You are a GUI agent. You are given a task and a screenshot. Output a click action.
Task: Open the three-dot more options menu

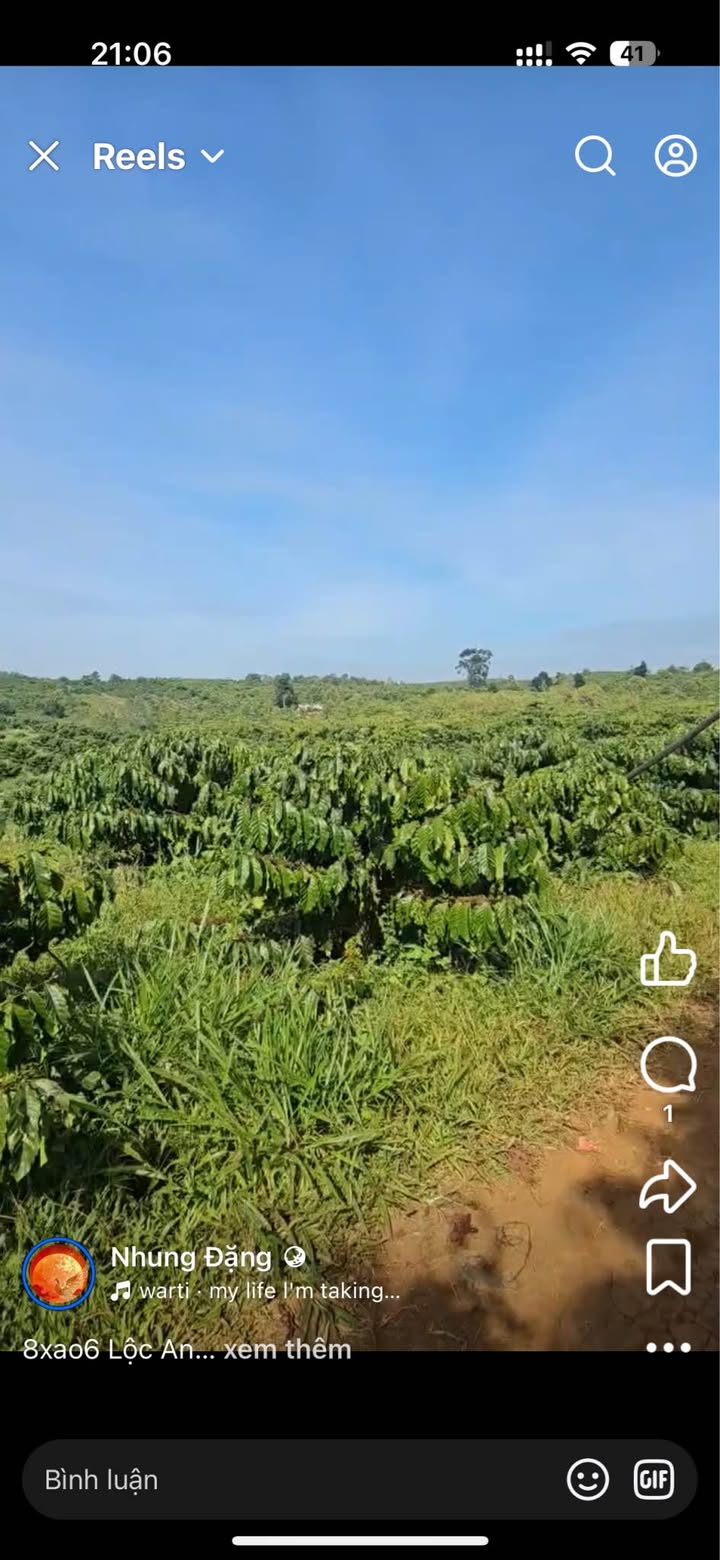point(668,1347)
